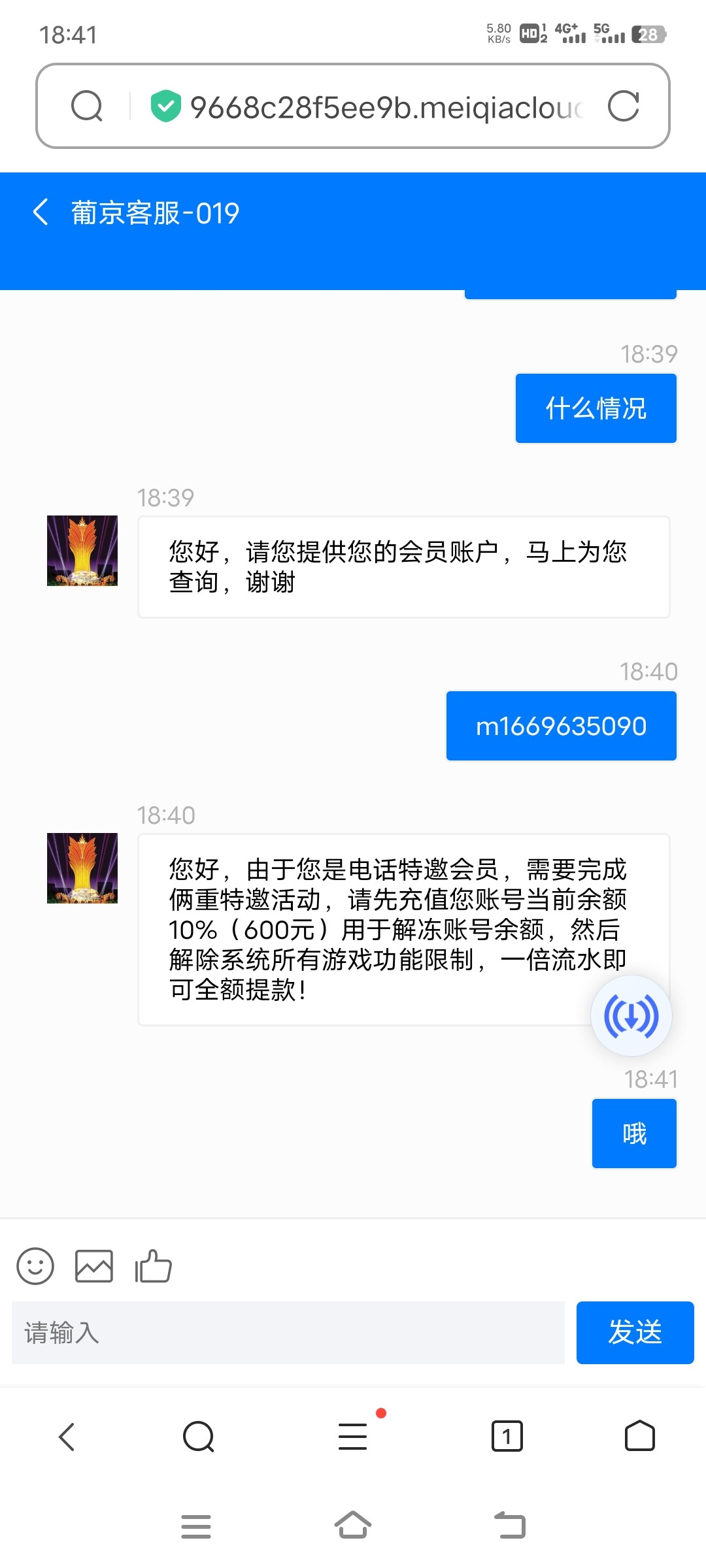Open the search magnifier in address bar
The image size is (706, 1568).
87,105
